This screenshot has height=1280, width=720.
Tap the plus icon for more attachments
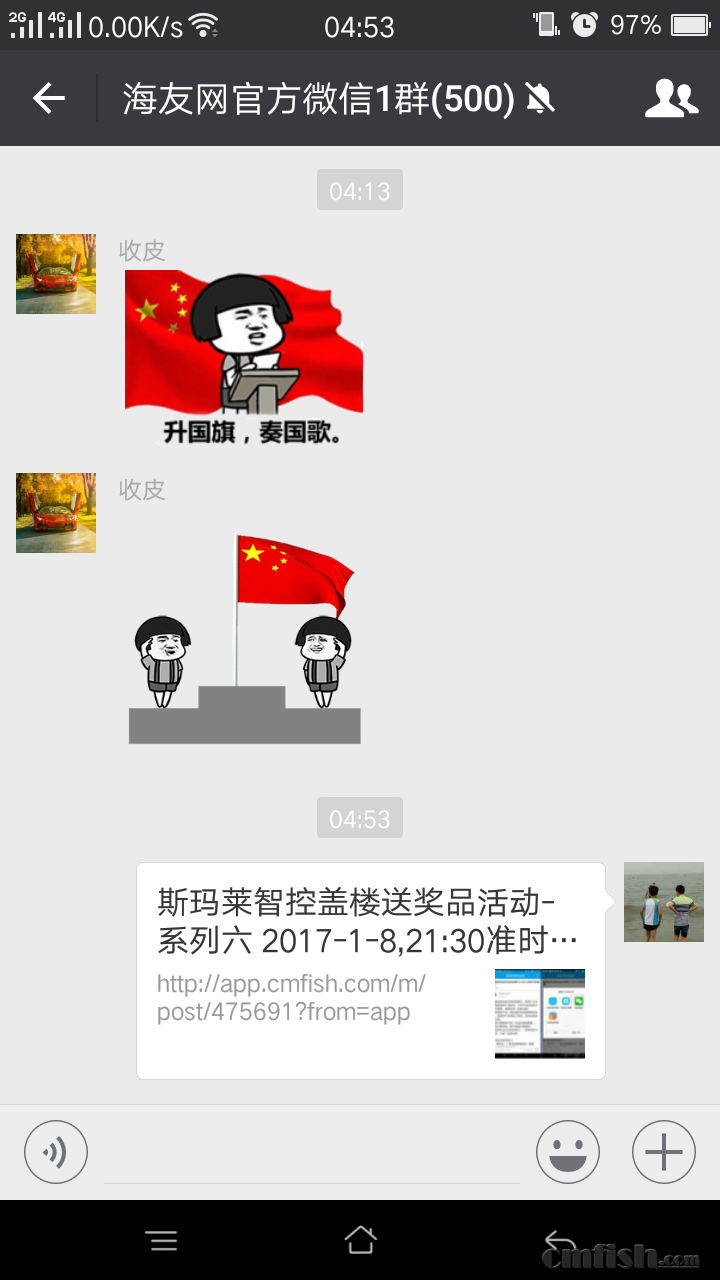[662, 1151]
